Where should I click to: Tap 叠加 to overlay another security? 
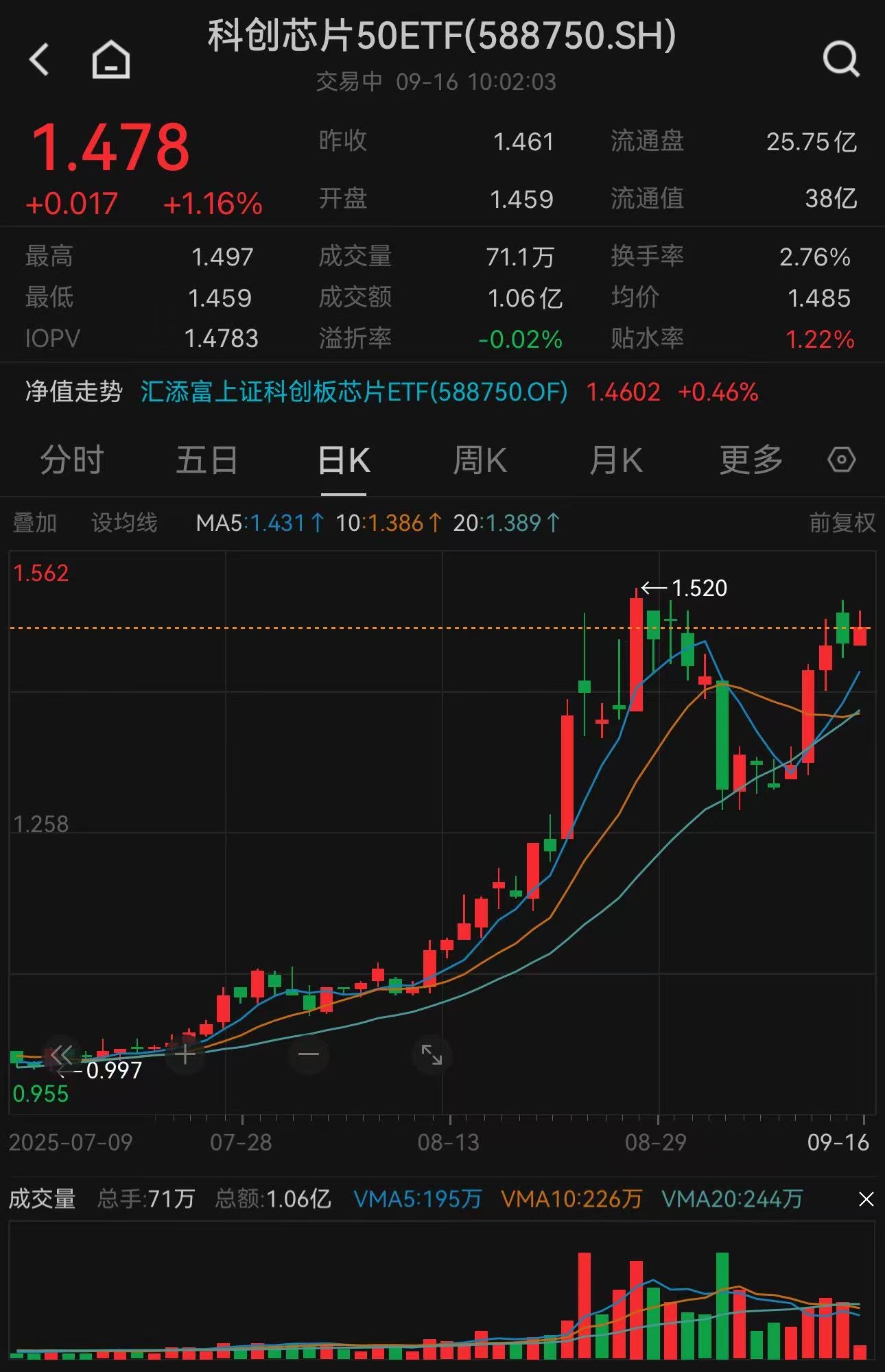tap(35, 523)
